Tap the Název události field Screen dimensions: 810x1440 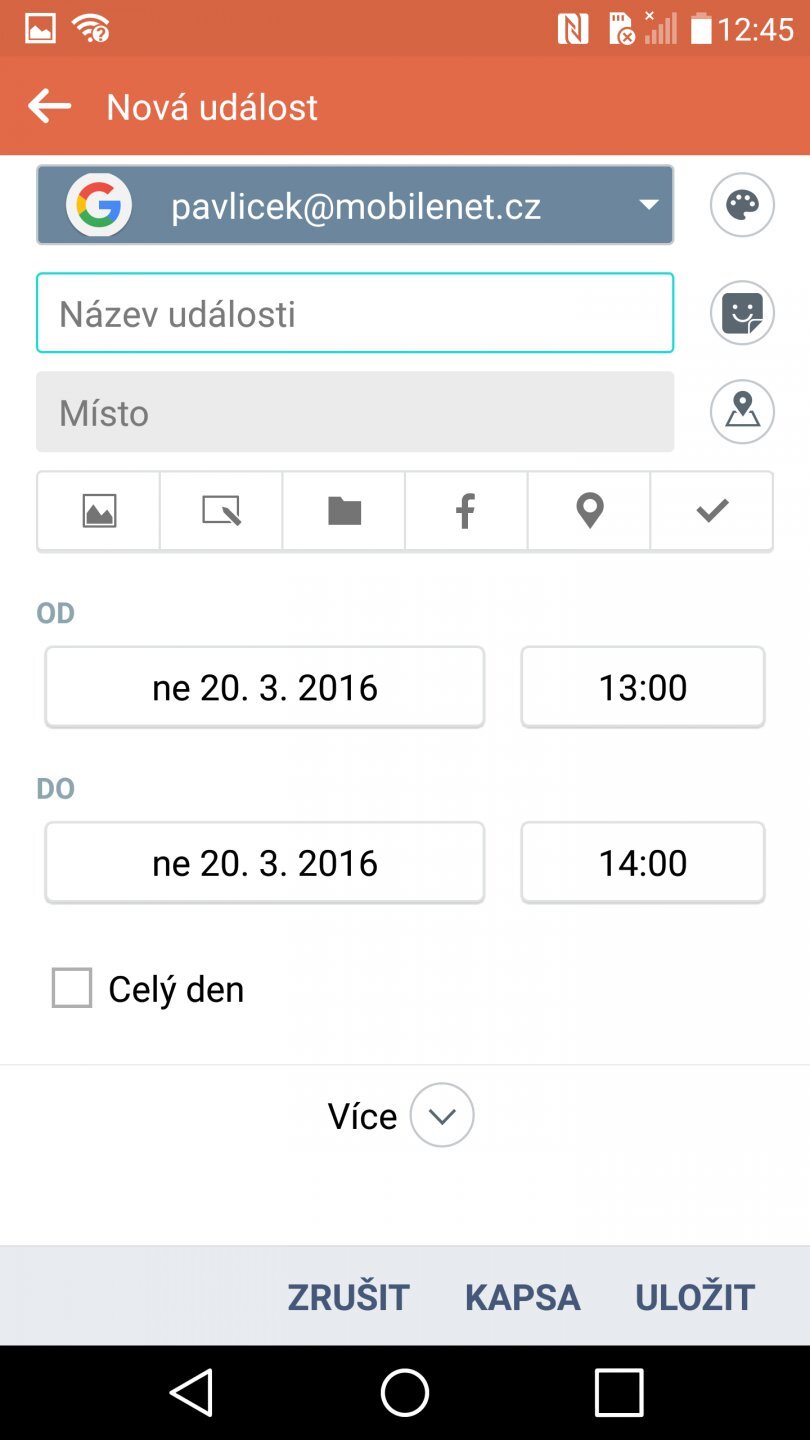coord(355,313)
